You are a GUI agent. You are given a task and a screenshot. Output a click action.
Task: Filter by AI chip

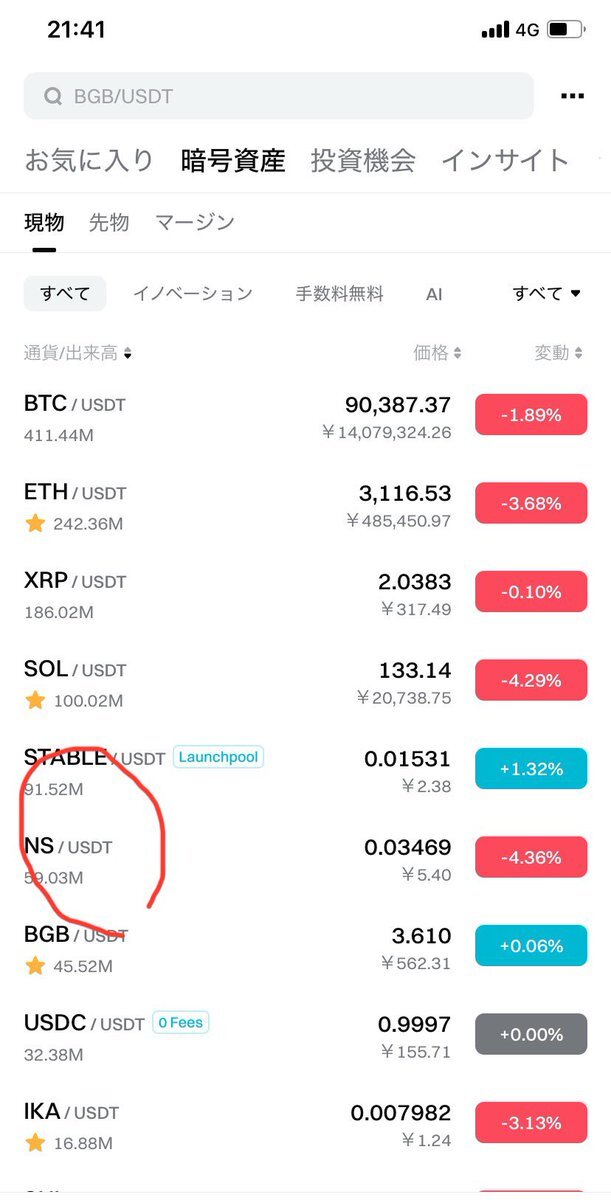pos(434,294)
